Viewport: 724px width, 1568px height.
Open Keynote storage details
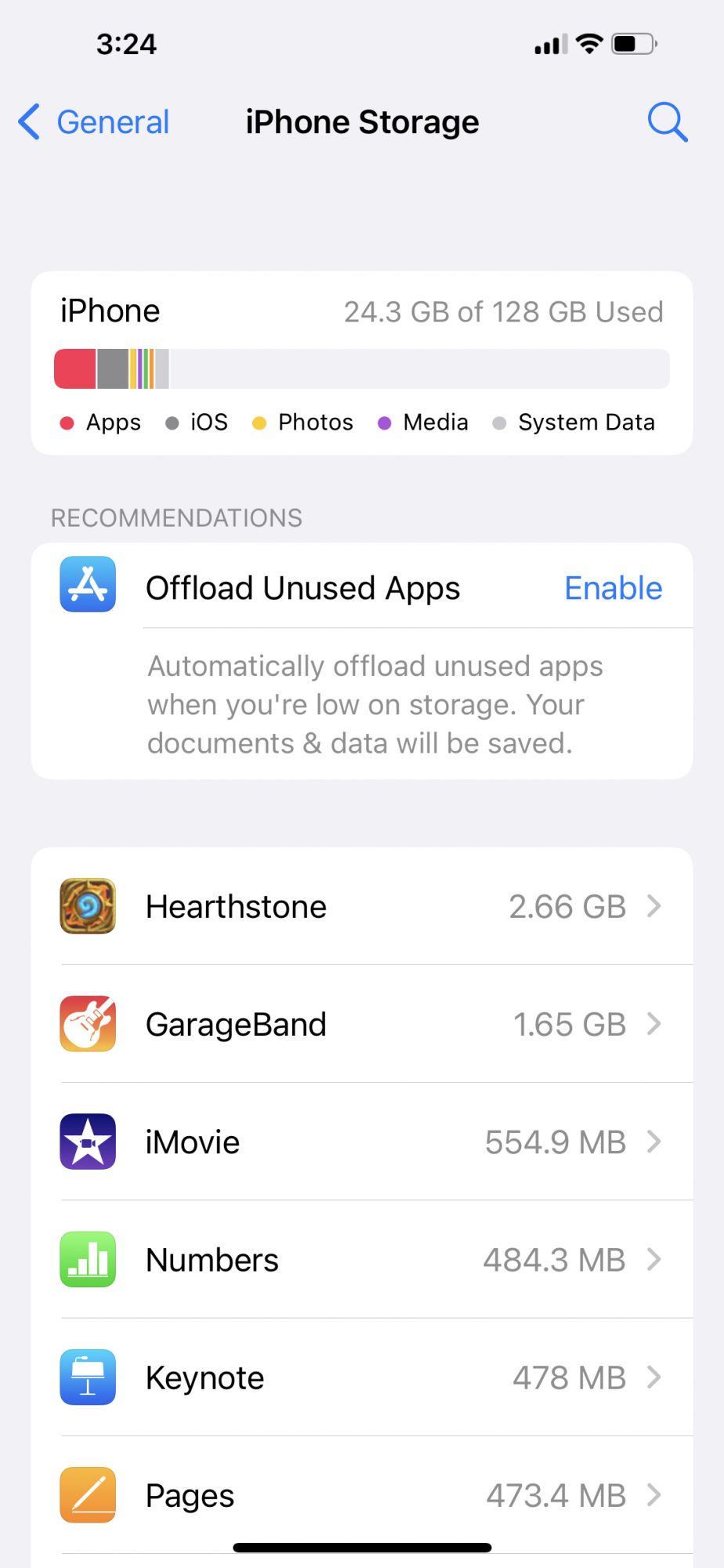(x=362, y=1377)
